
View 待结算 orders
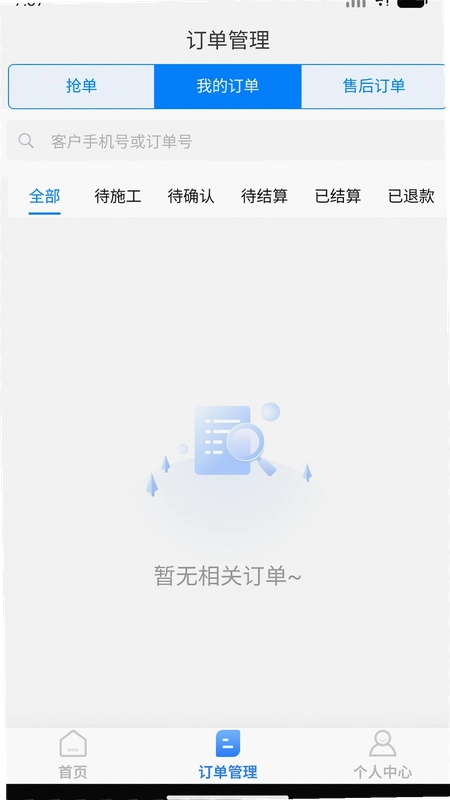pos(264,196)
